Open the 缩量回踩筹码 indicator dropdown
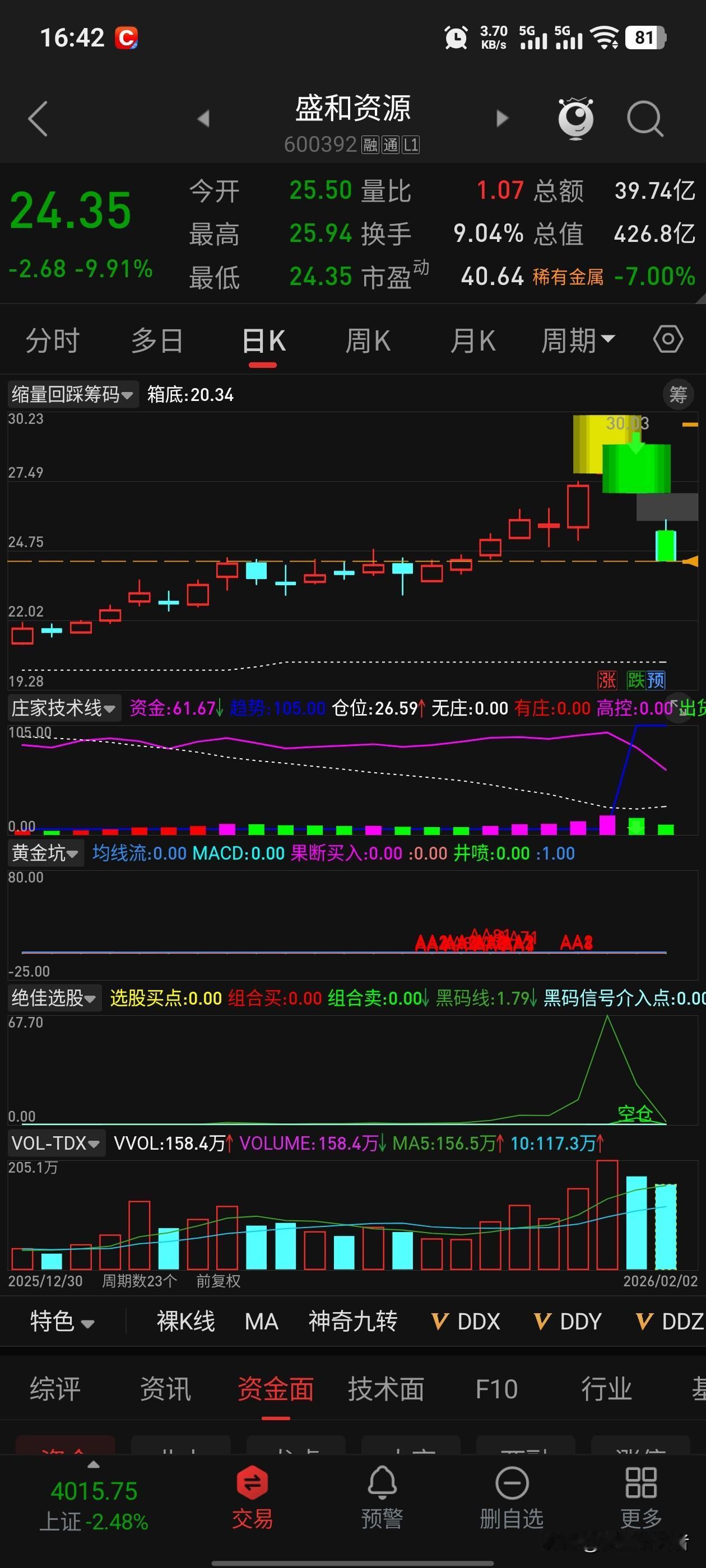This screenshot has width=706, height=1568. (x=72, y=394)
